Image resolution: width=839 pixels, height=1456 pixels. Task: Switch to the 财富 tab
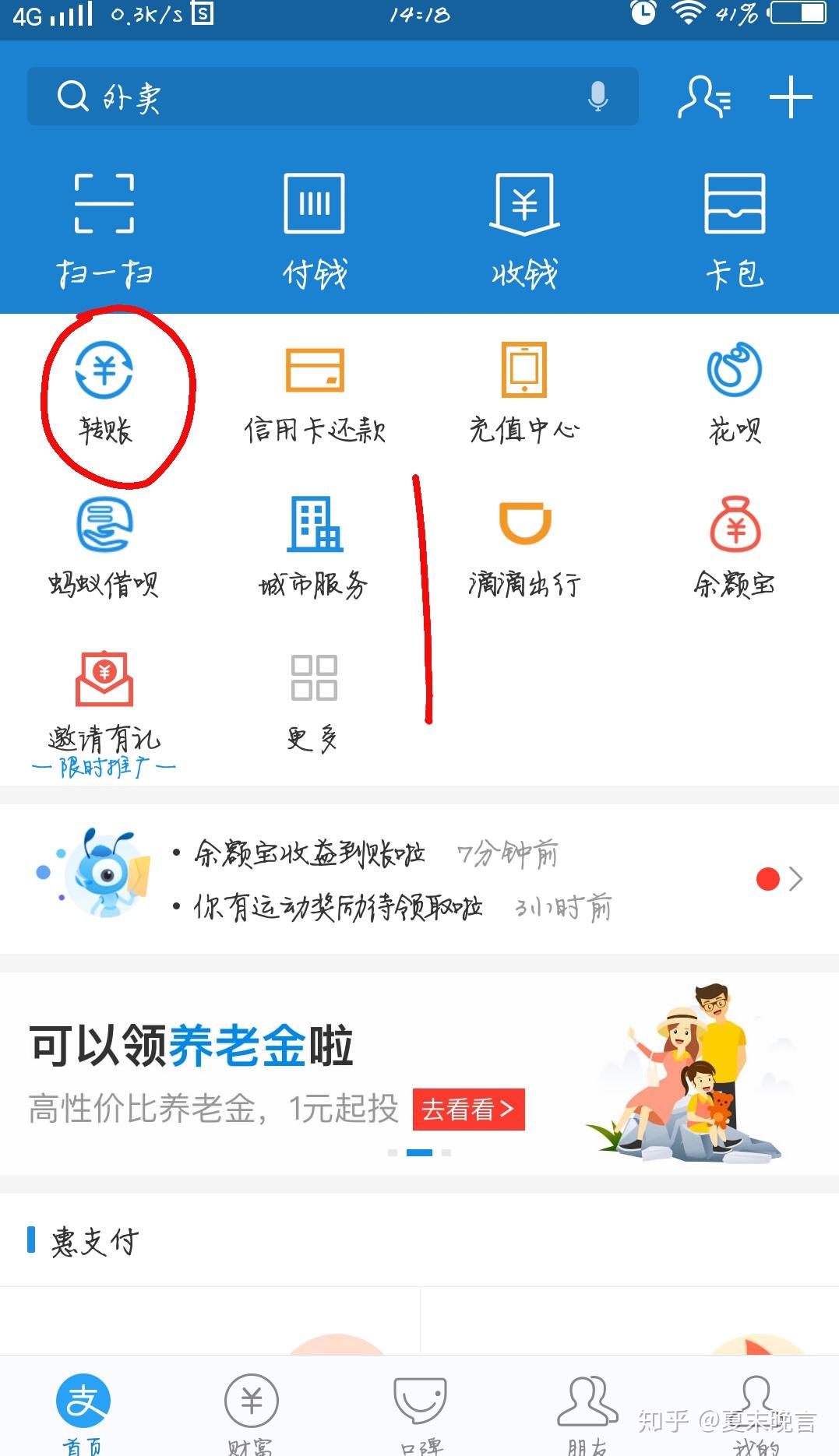click(x=251, y=1411)
